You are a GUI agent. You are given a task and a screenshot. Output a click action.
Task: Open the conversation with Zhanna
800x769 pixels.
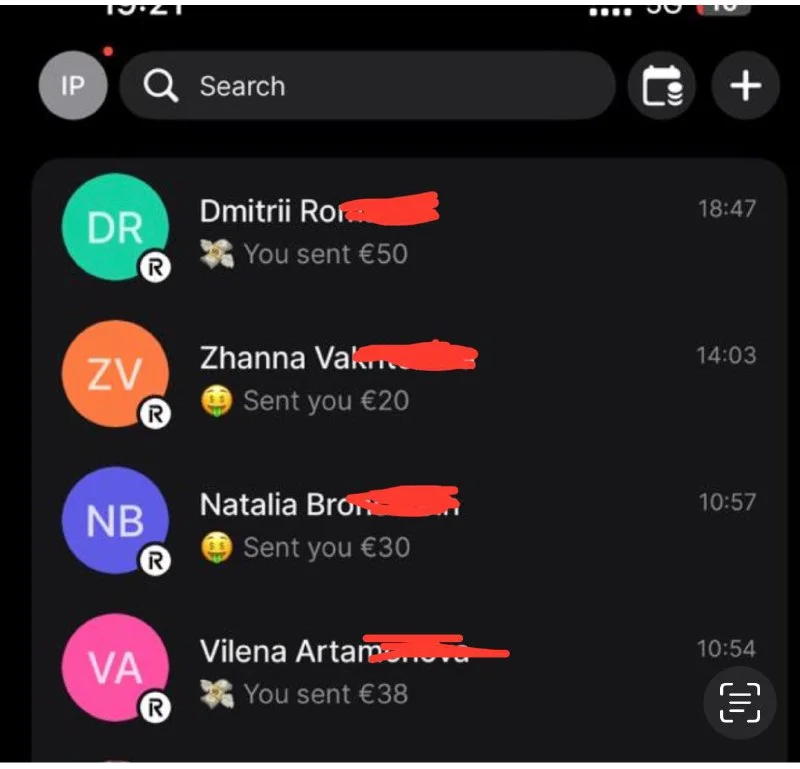pos(400,377)
